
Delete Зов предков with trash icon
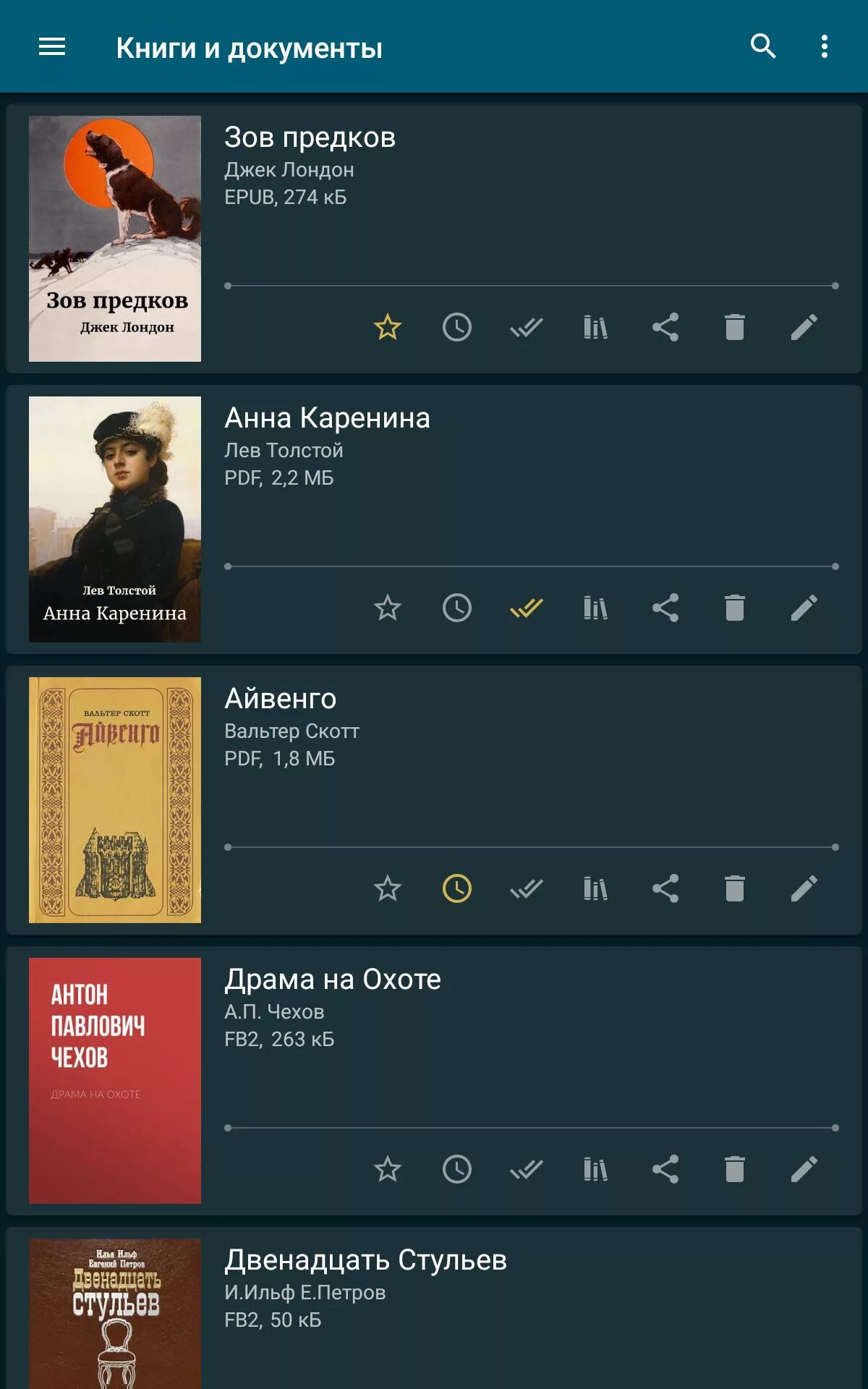(x=735, y=327)
